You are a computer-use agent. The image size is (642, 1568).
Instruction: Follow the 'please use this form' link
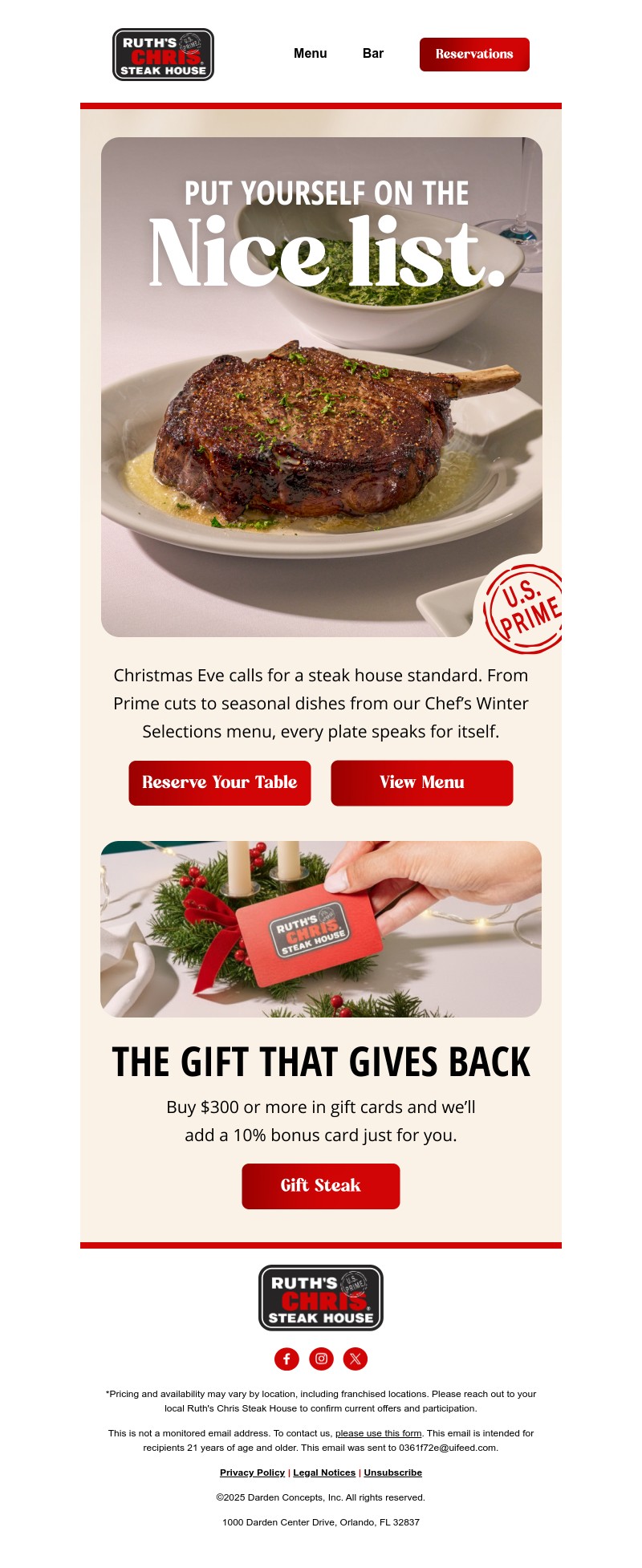click(379, 1433)
